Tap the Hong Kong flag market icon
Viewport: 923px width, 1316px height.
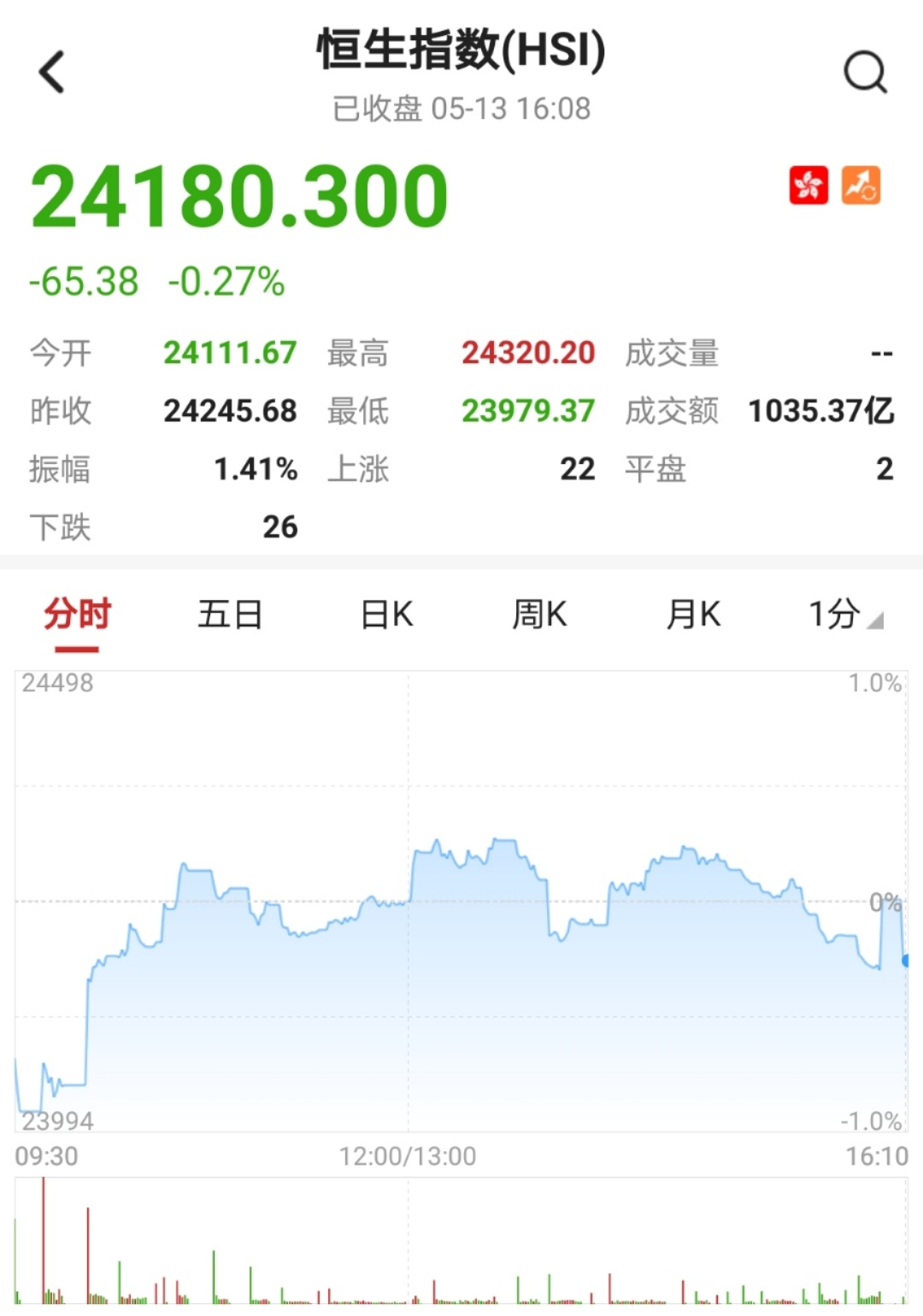click(808, 185)
